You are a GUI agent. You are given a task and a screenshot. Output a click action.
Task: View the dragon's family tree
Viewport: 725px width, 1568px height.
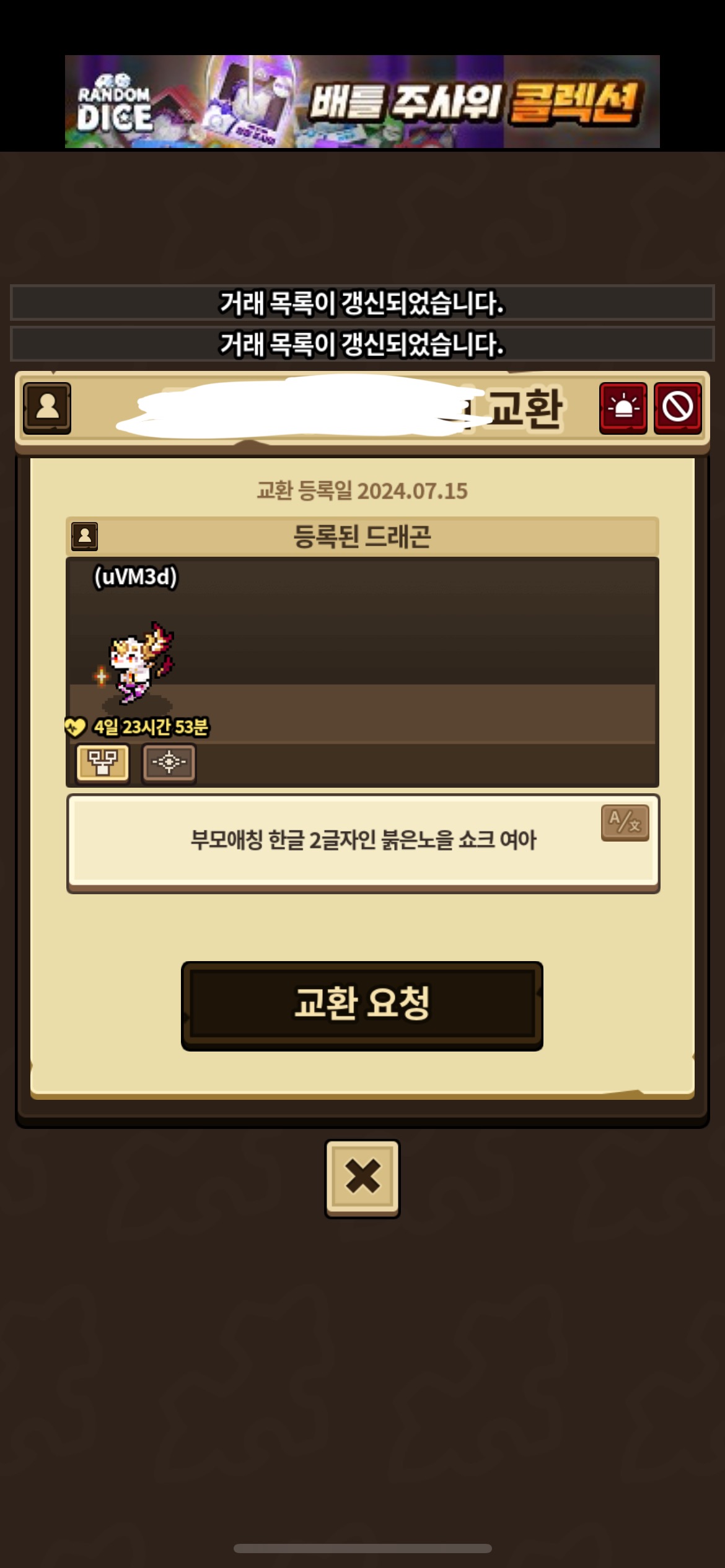(x=103, y=763)
